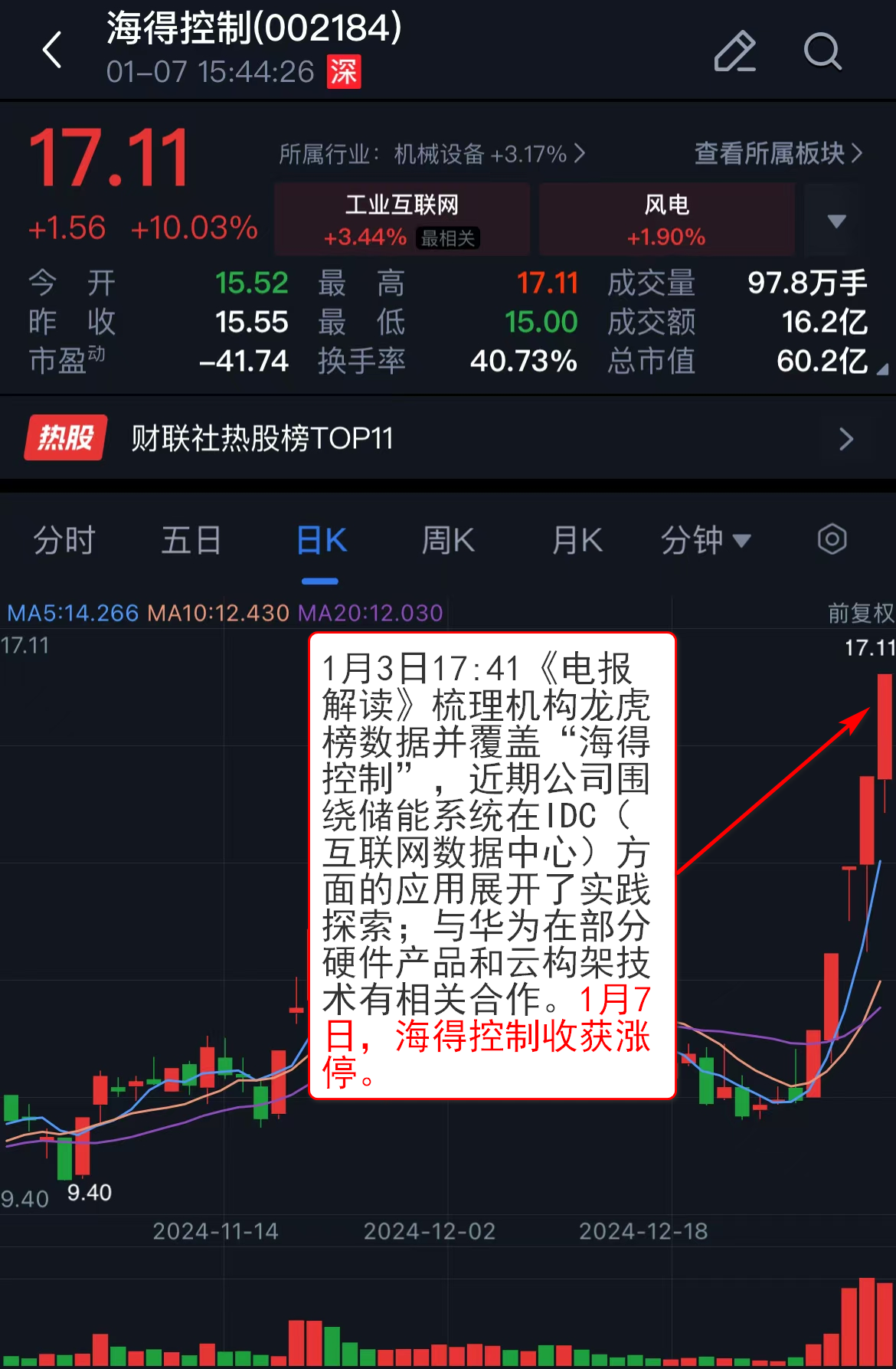Open the 工业互联网 sector chip
896x1369 pixels.
tap(402, 219)
